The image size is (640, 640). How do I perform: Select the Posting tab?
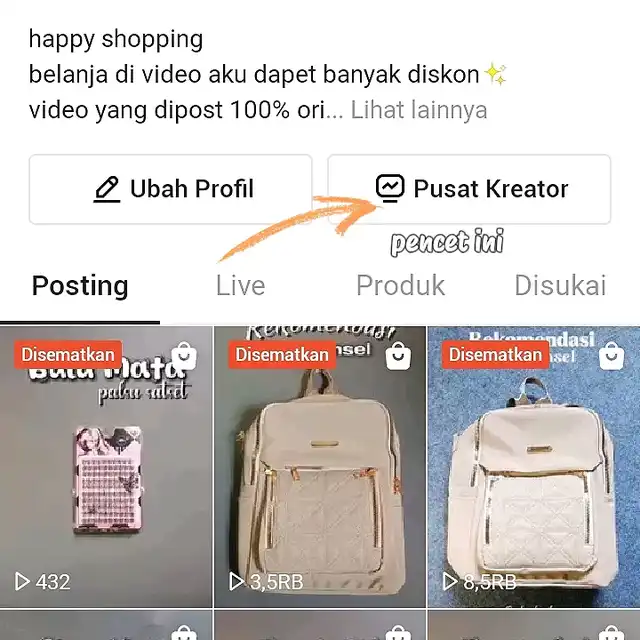(80, 286)
